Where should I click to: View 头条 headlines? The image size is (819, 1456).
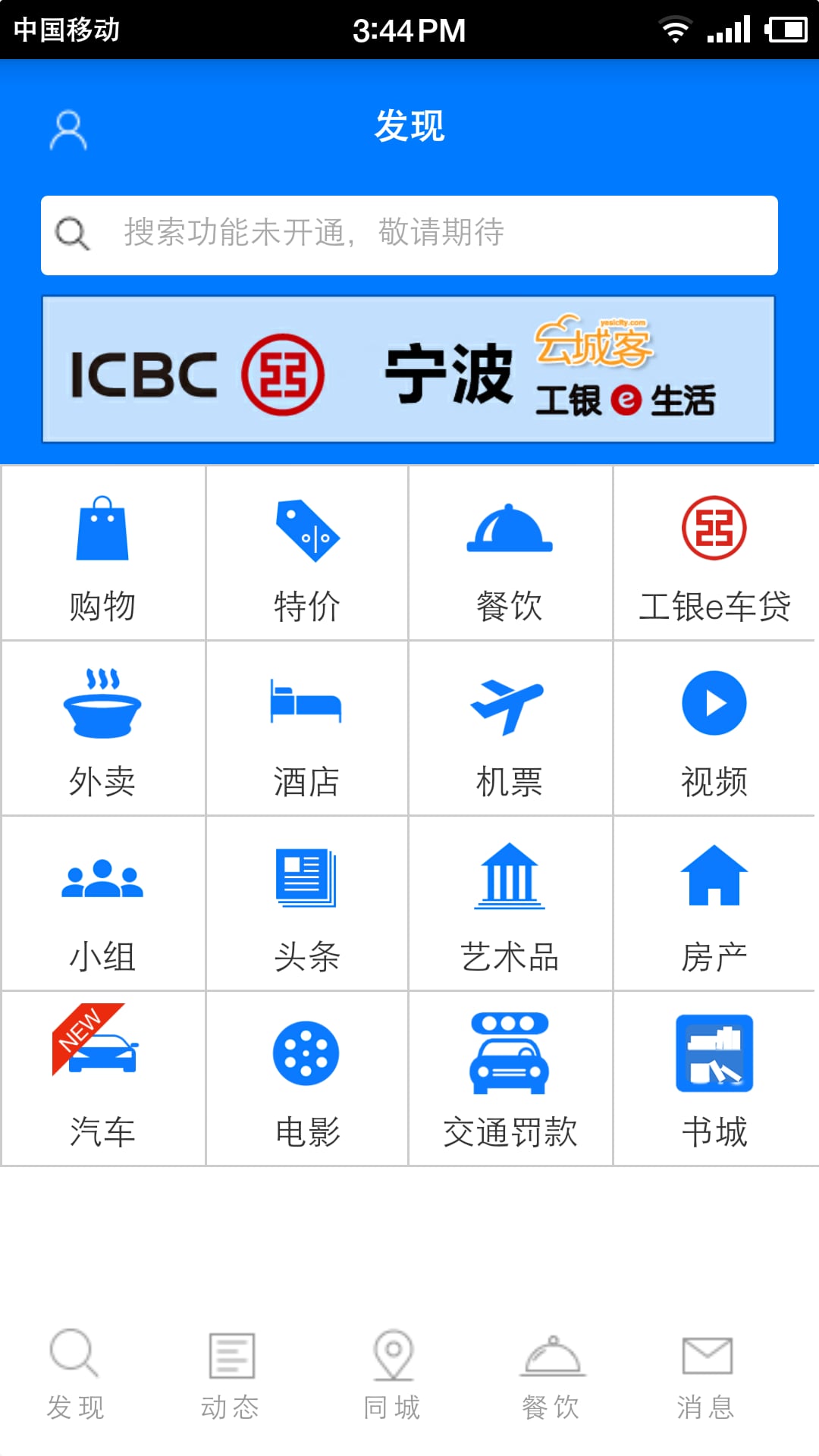coord(307,904)
